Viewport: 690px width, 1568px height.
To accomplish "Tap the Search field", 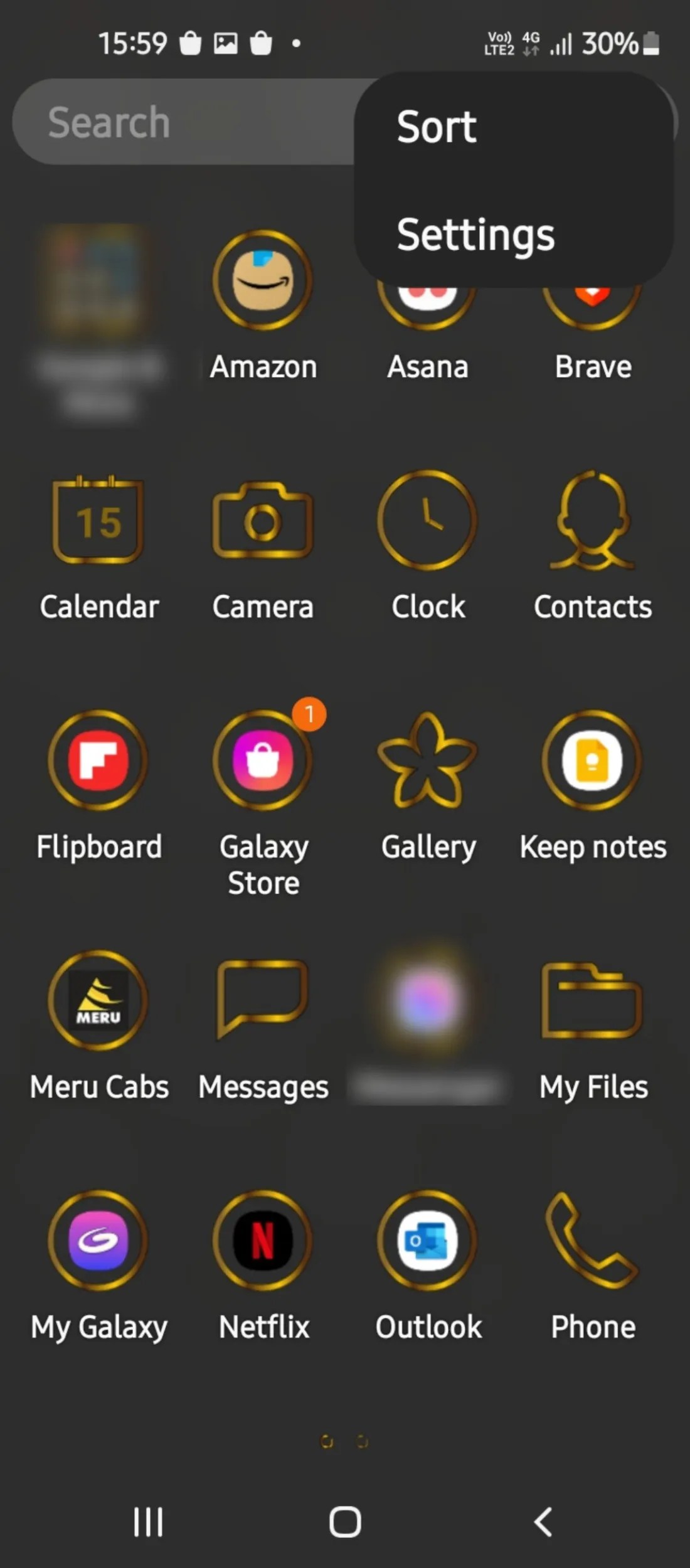I will coord(176,122).
